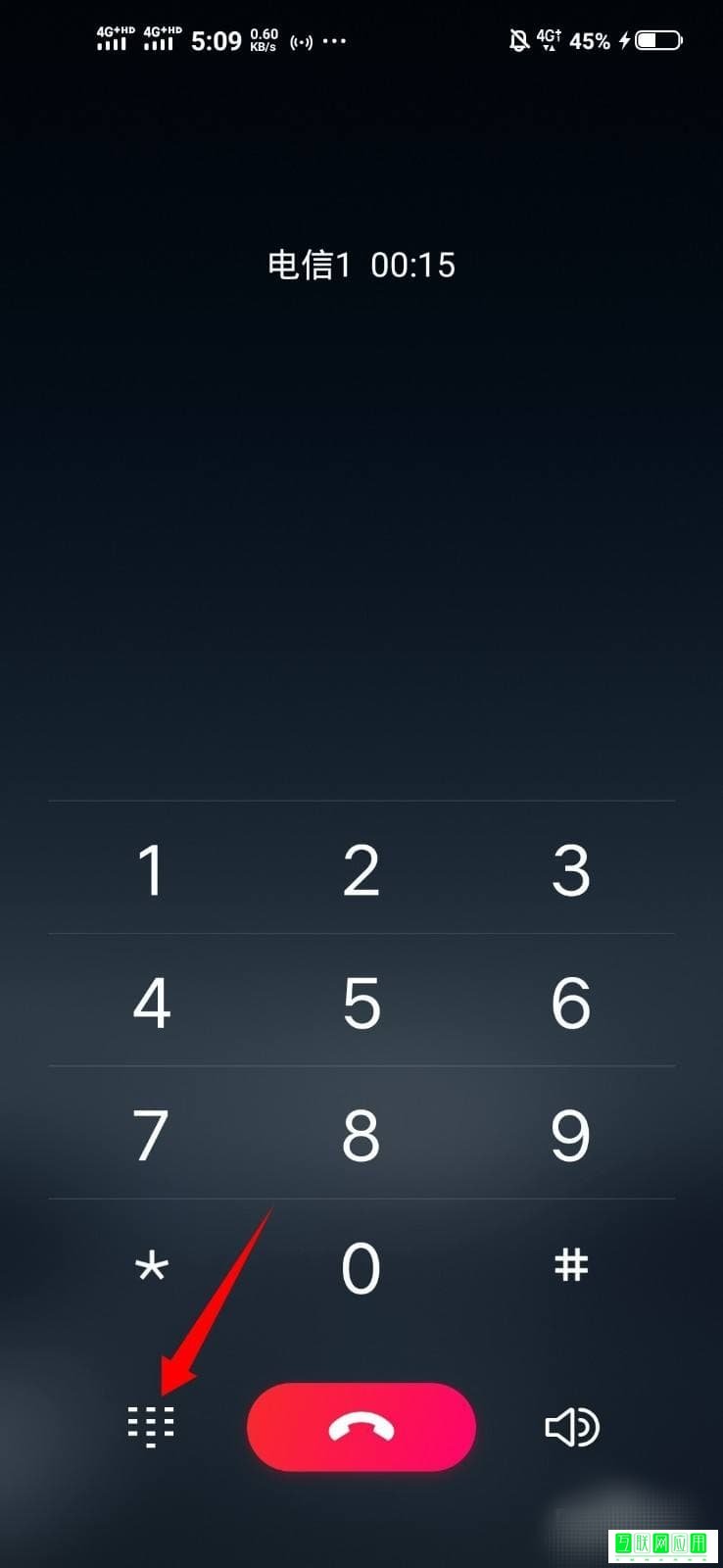Tap the asterisk key

point(152,1267)
